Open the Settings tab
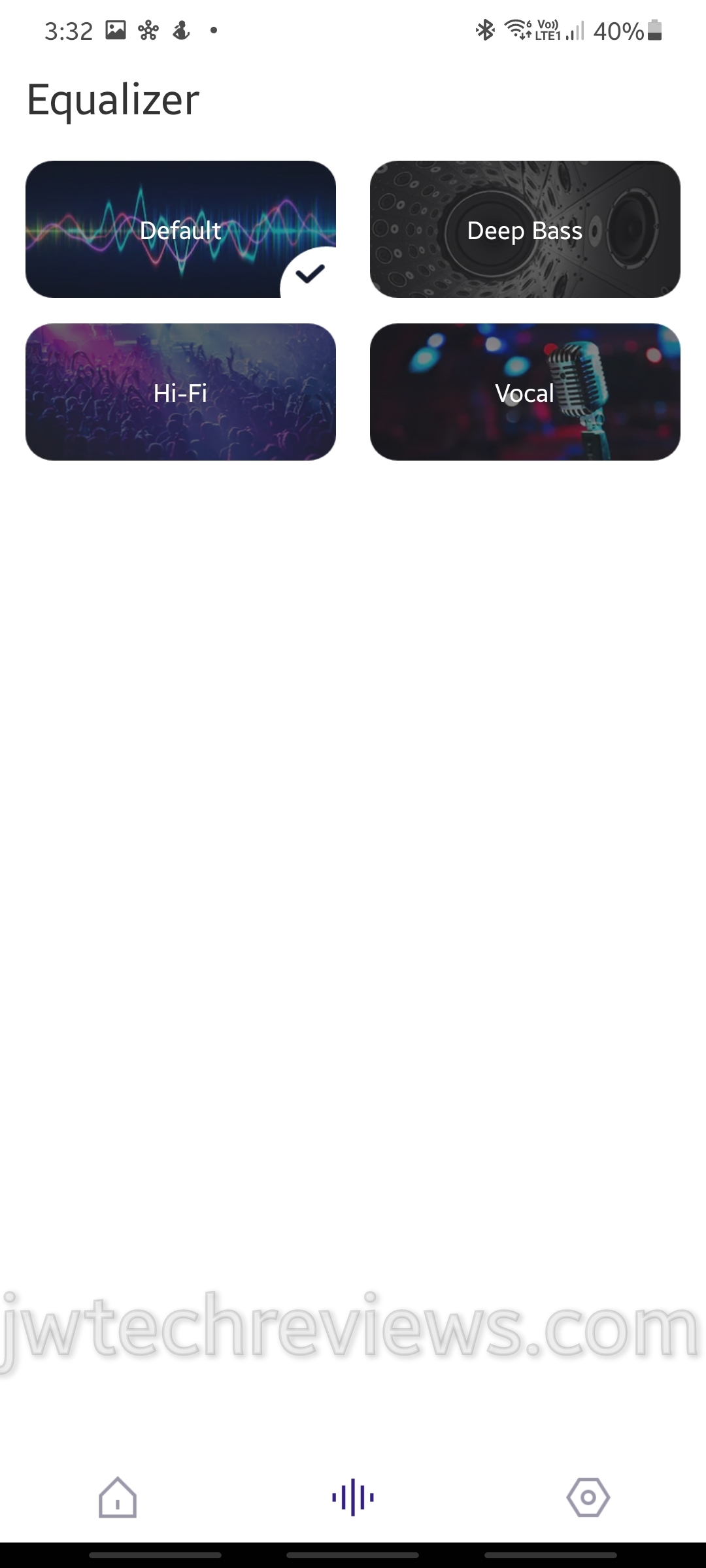Viewport: 706px width, 1568px height. (x=588, y=1497)
